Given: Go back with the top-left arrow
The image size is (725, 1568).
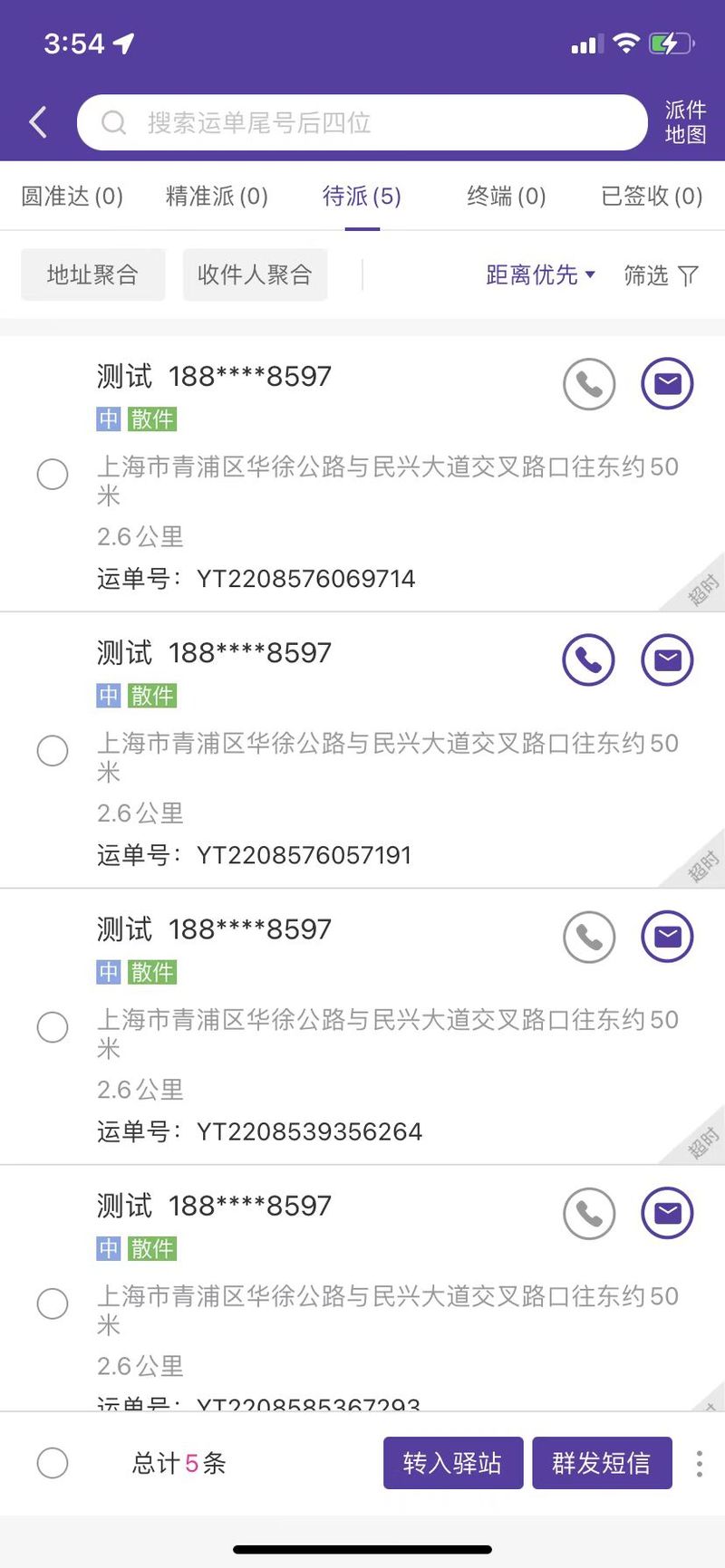Looking at the screenshot, I should pyautogui.click(x=38, y=122).
